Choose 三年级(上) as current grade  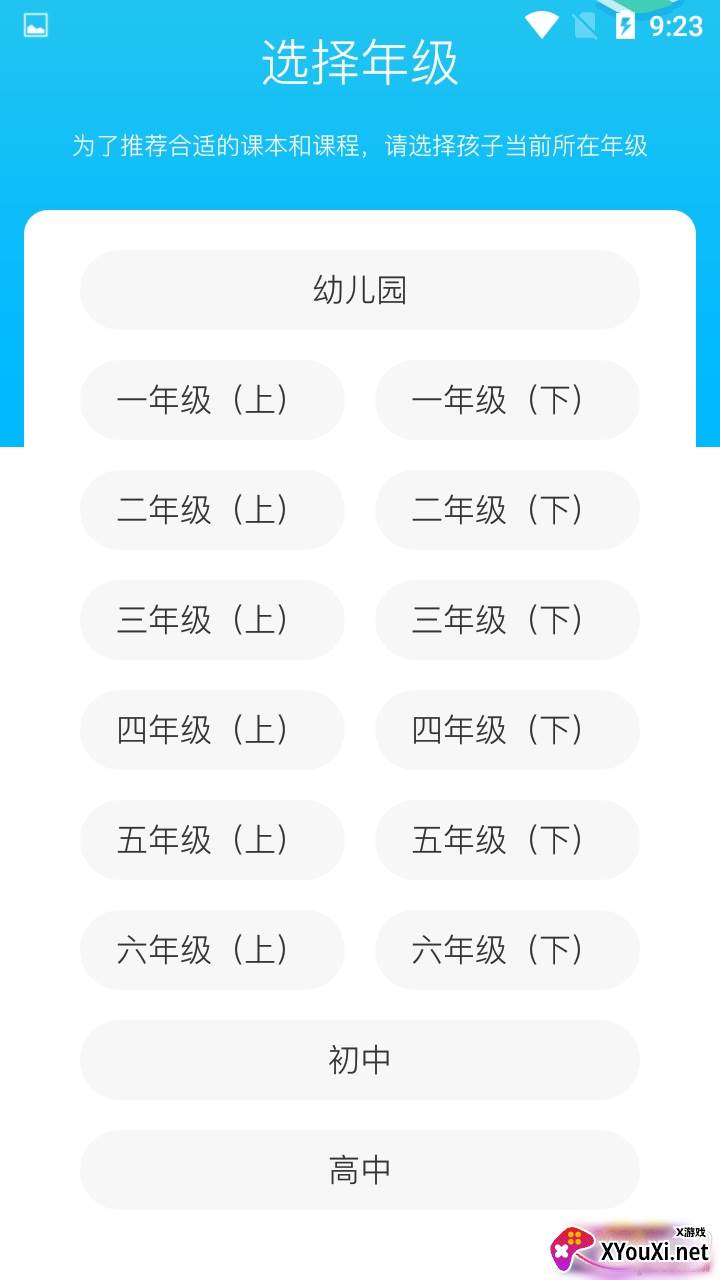coord(212,620)
